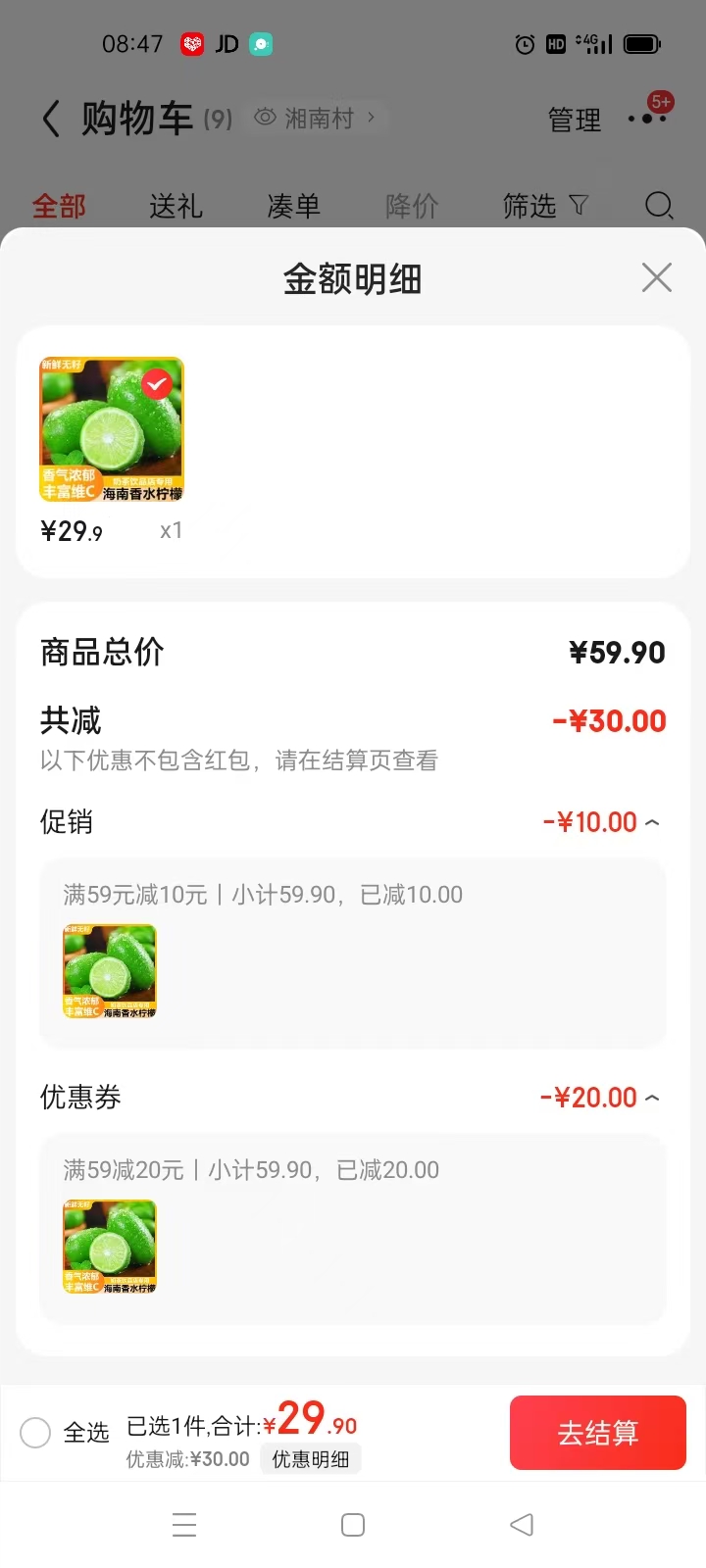Go to the system home screen

(x=353, y=1525)
